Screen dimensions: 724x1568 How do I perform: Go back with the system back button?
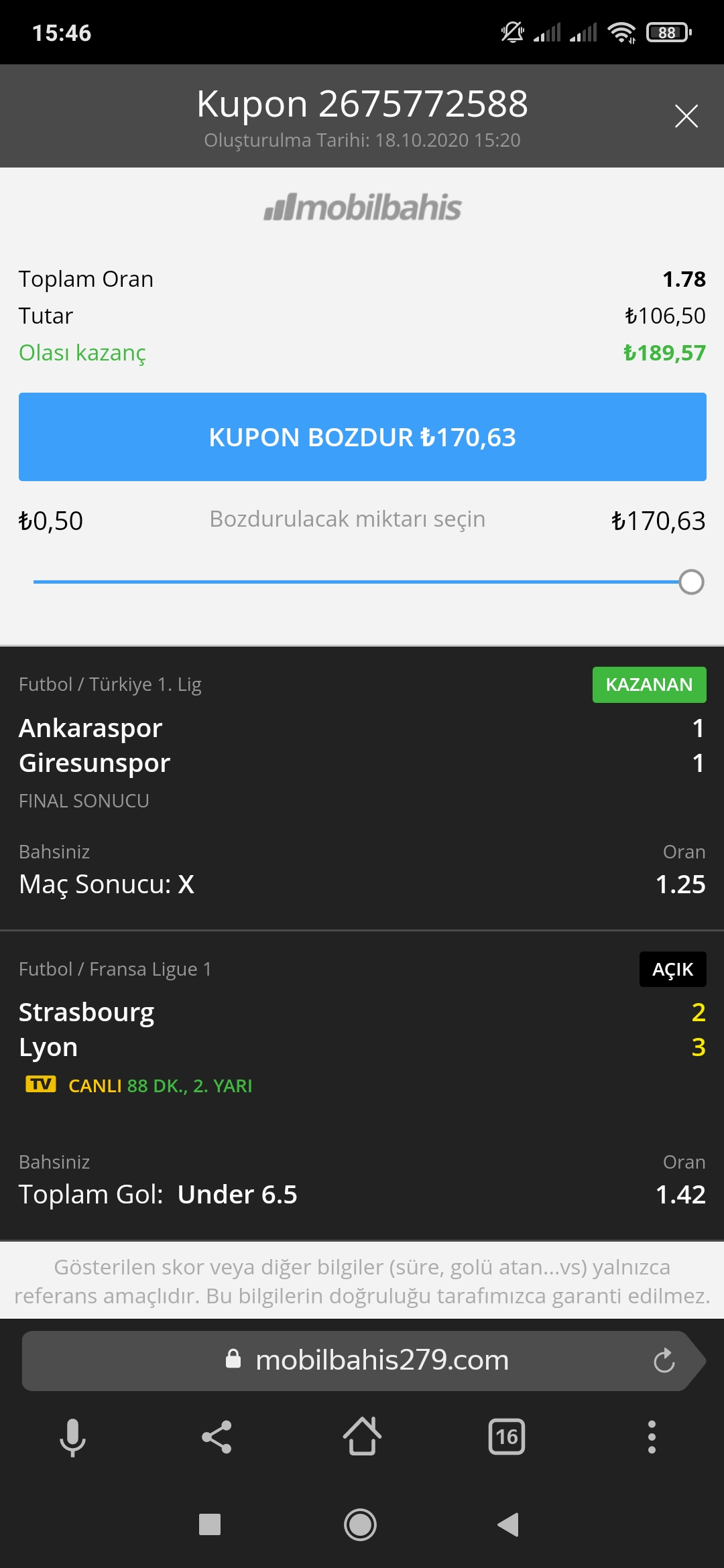click(508, 1524)
